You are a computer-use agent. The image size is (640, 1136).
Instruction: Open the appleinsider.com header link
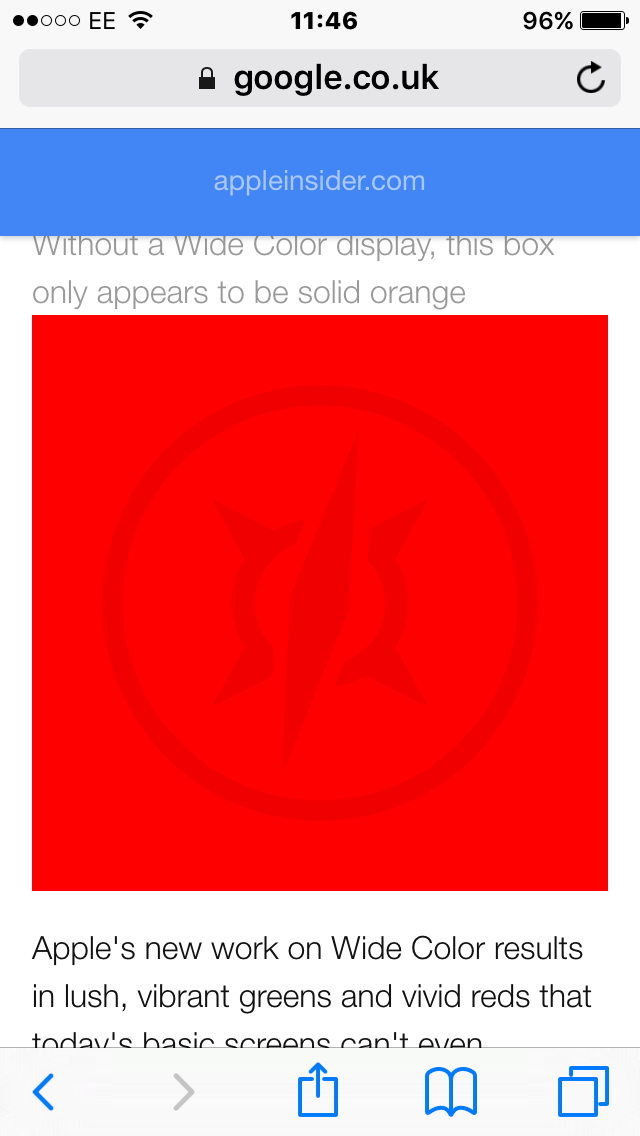point(319,181)
